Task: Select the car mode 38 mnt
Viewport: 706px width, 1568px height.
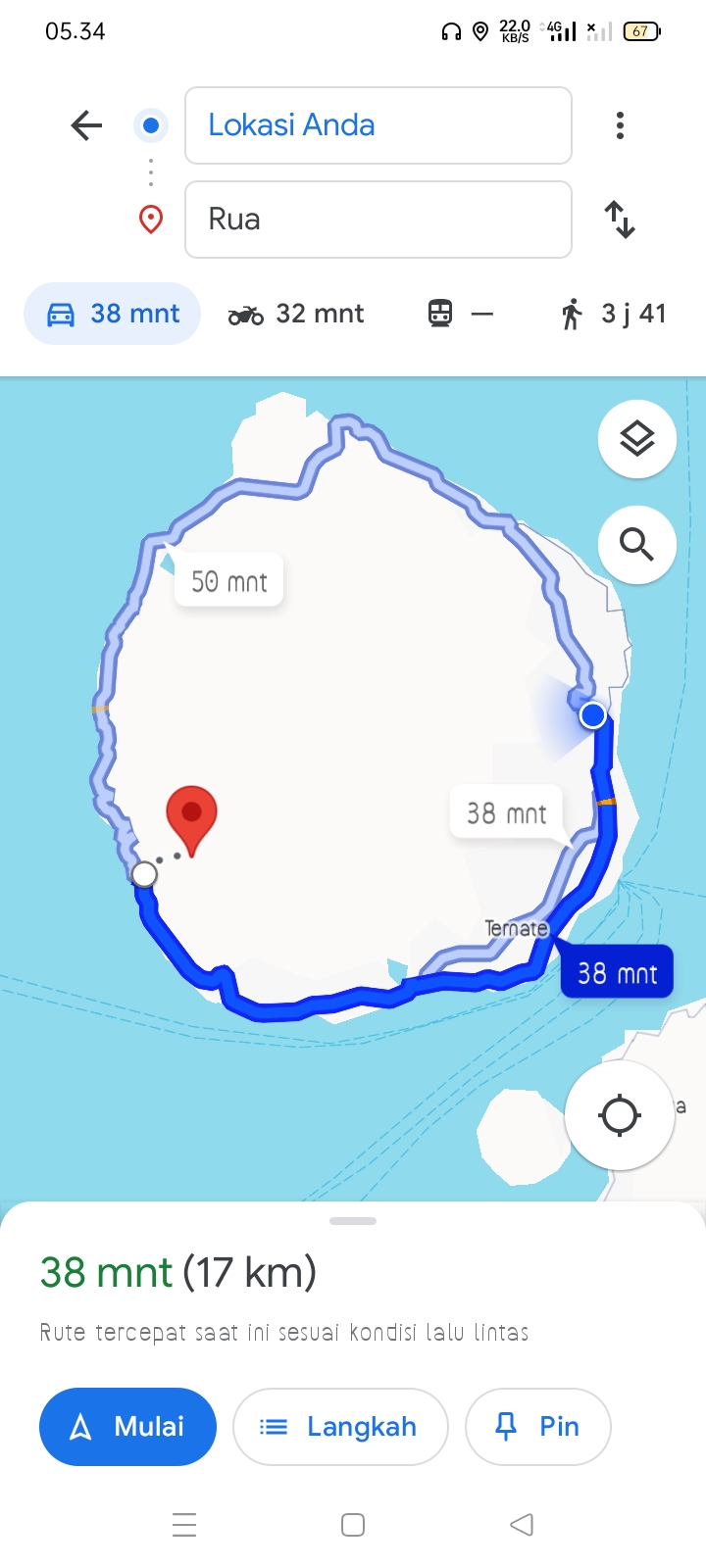Action: click(113, 314)
